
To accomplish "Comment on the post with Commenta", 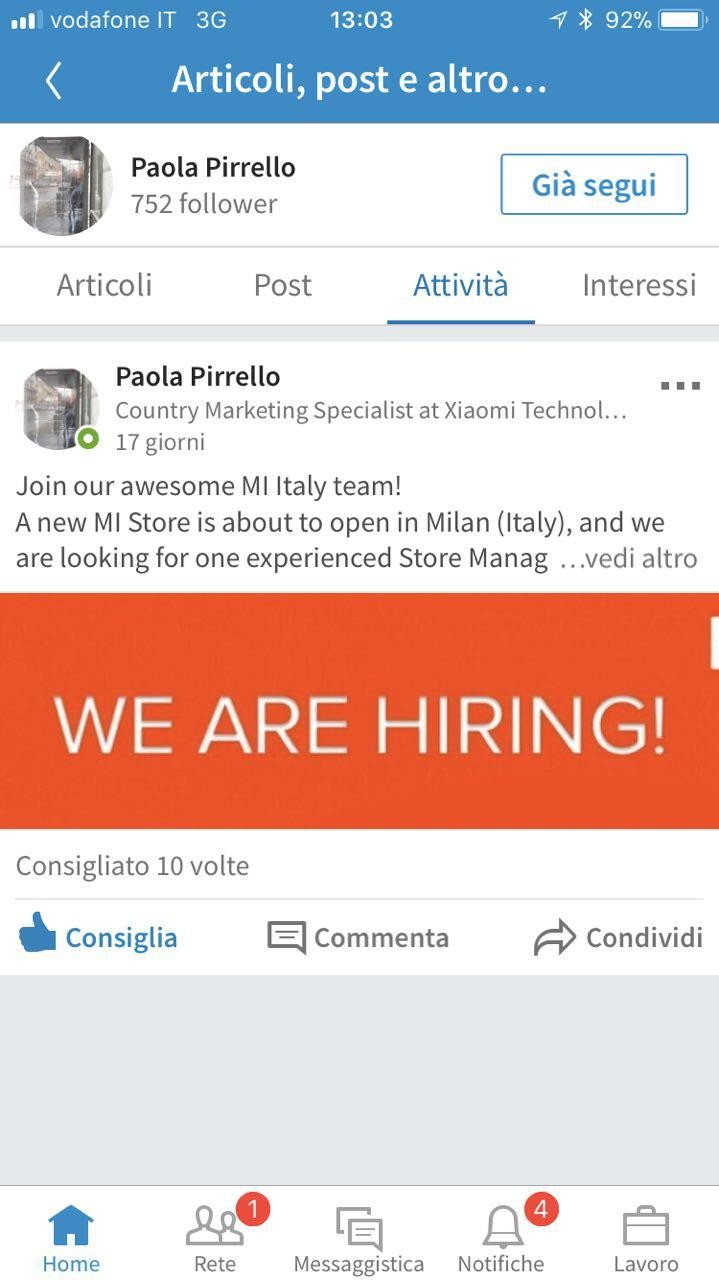I will [x=358, y=937].
